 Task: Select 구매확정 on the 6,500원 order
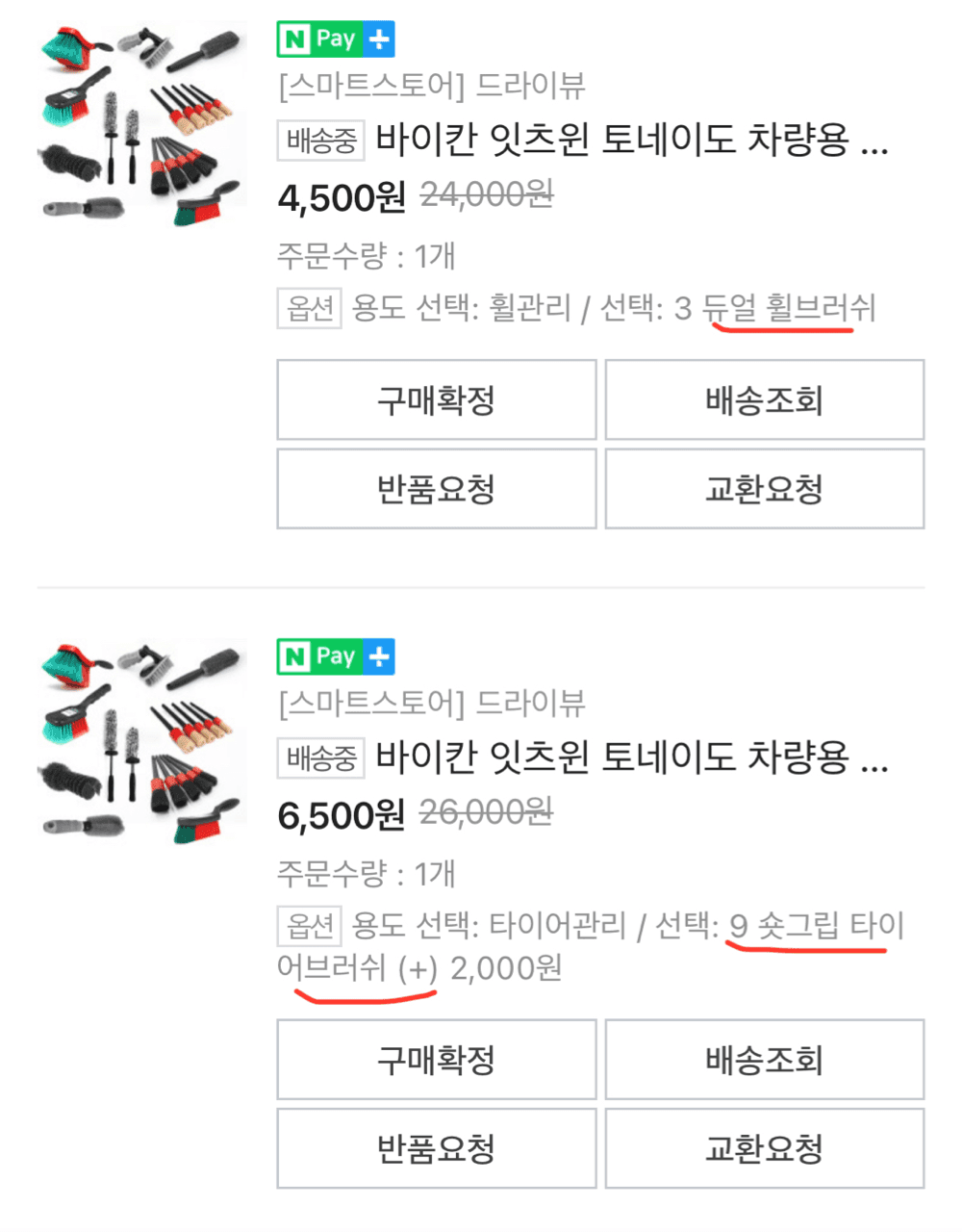(436, 1060)
